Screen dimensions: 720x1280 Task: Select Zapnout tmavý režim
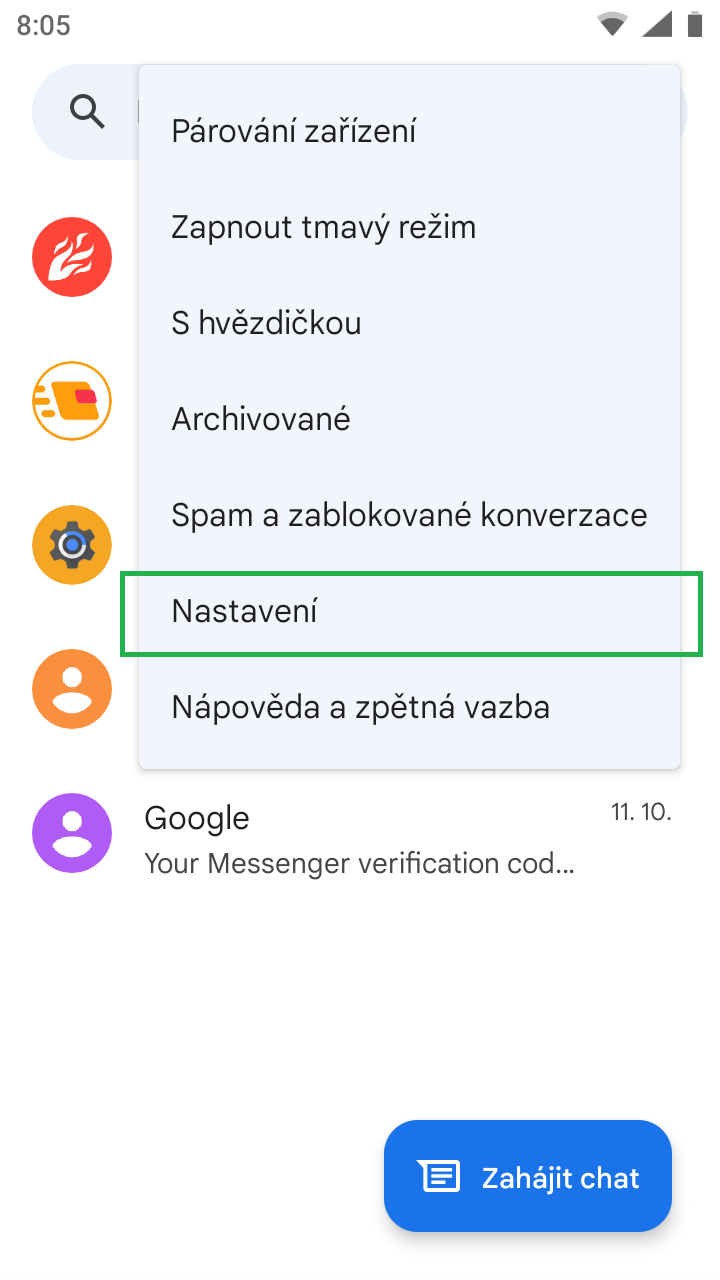tap(323, 227)
